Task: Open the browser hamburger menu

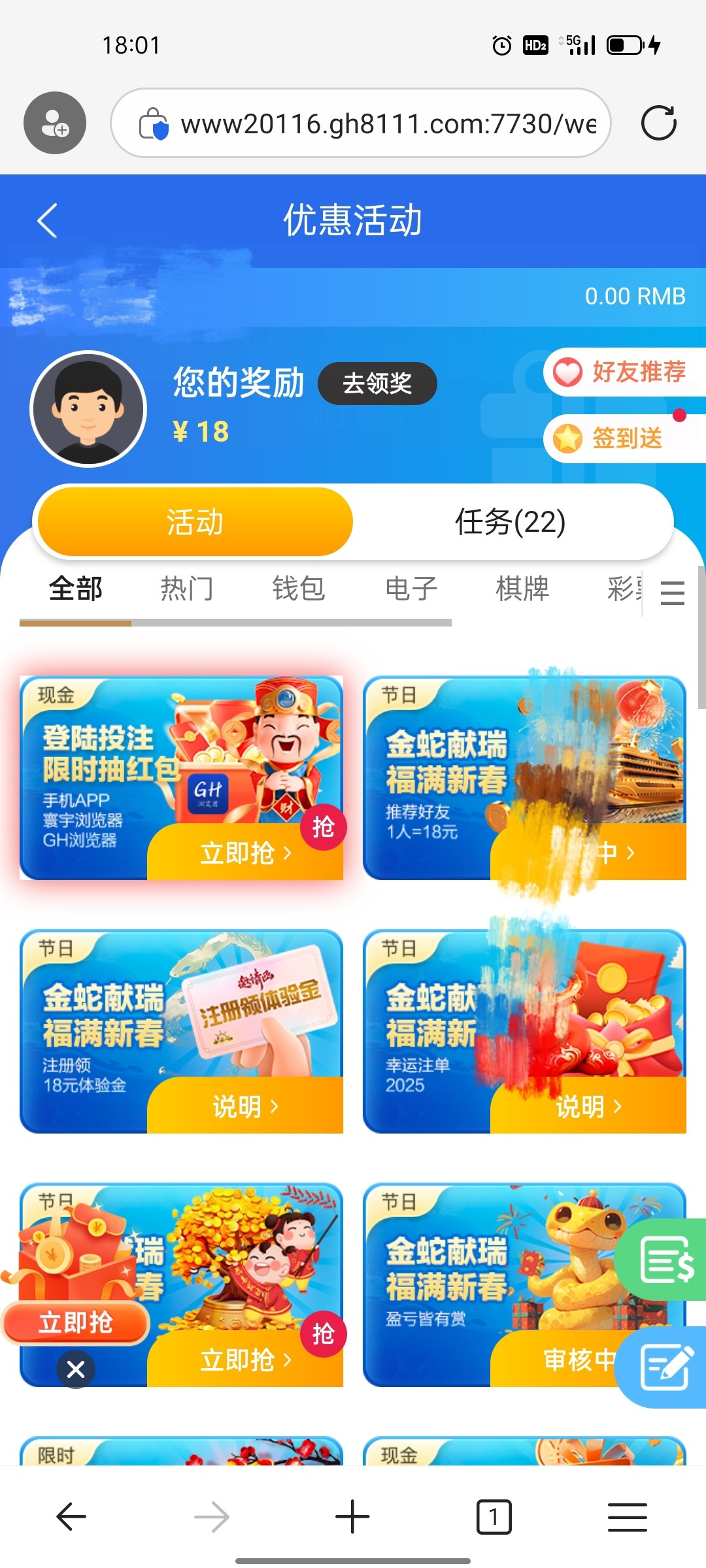Action: 627,1516
